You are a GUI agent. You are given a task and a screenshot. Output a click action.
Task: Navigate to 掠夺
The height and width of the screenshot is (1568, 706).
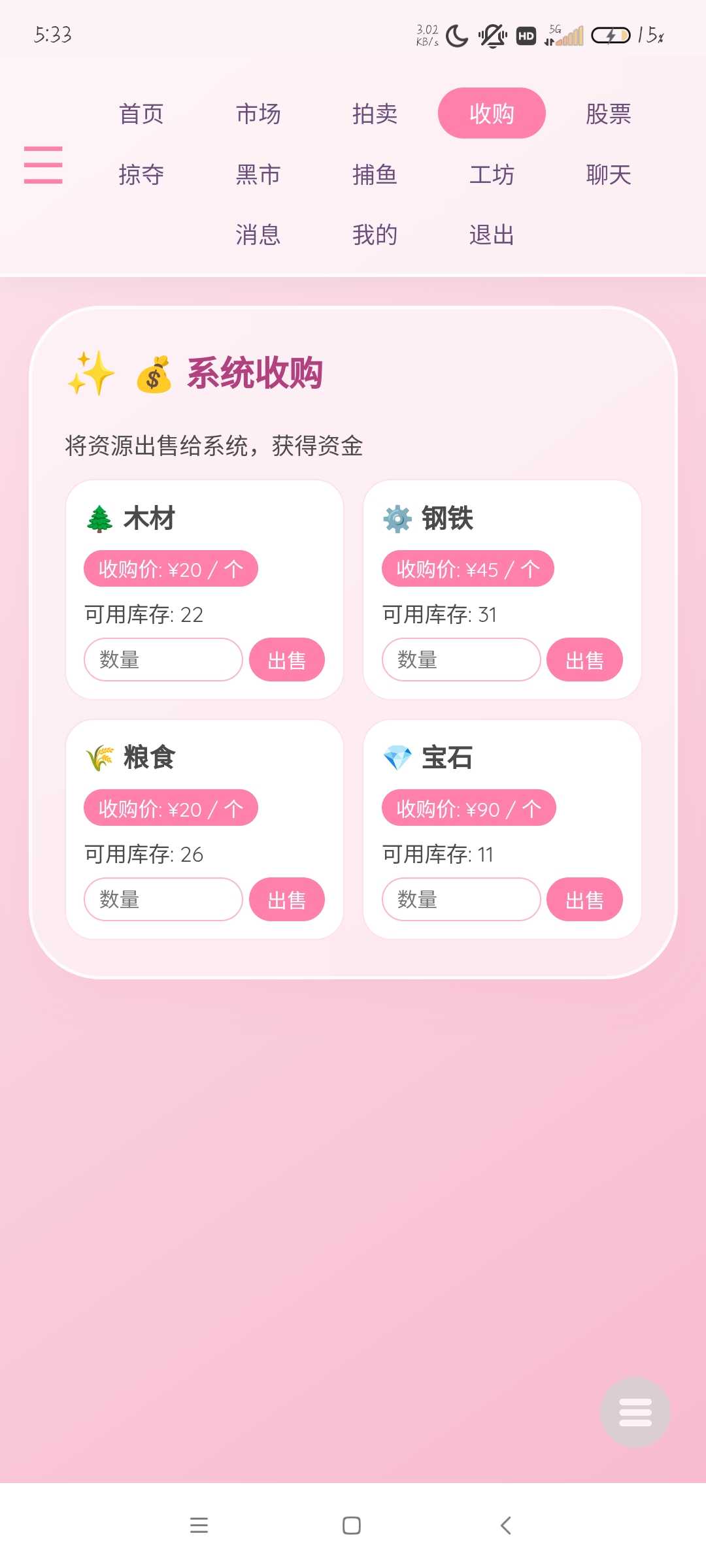click(141, 174)
